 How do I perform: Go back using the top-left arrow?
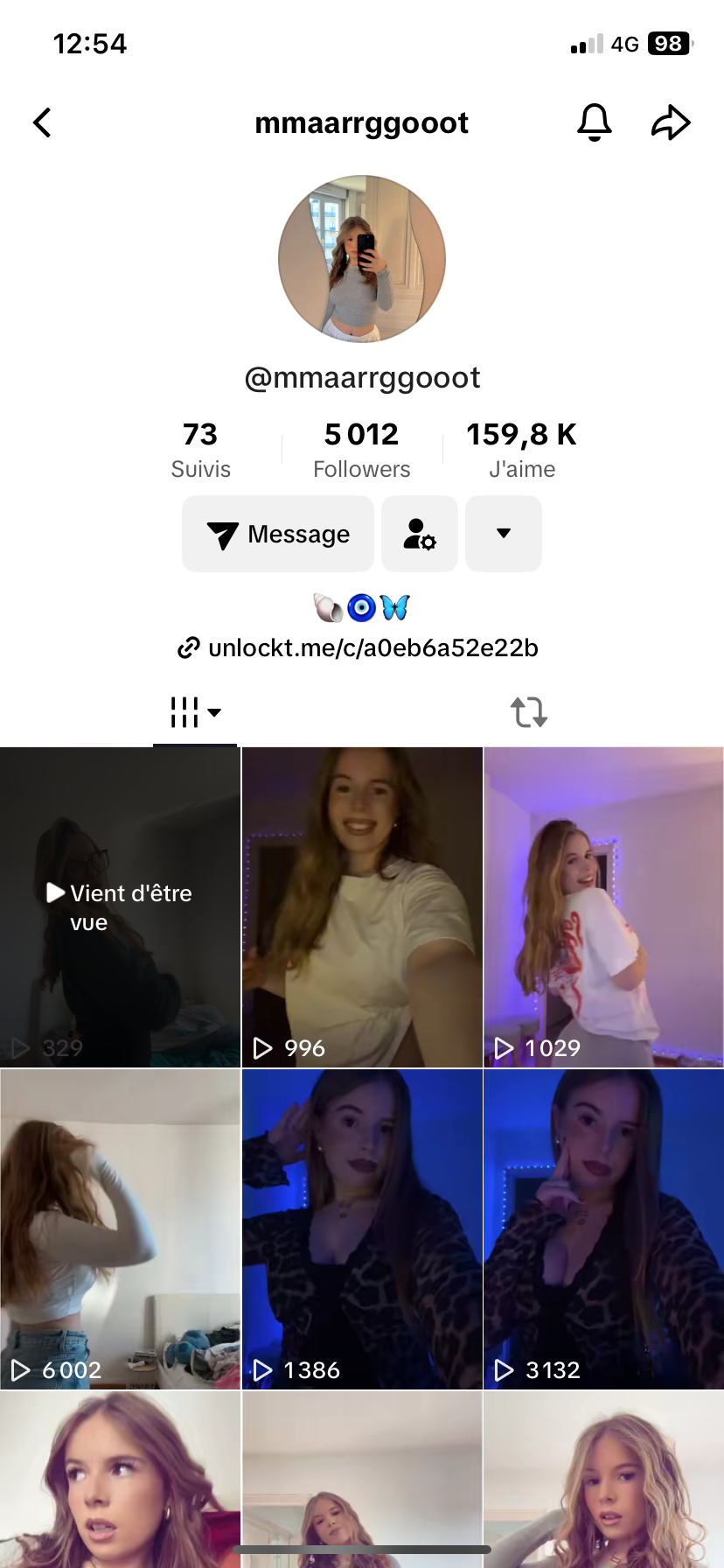pyautogui.click(x=42, y=122)
